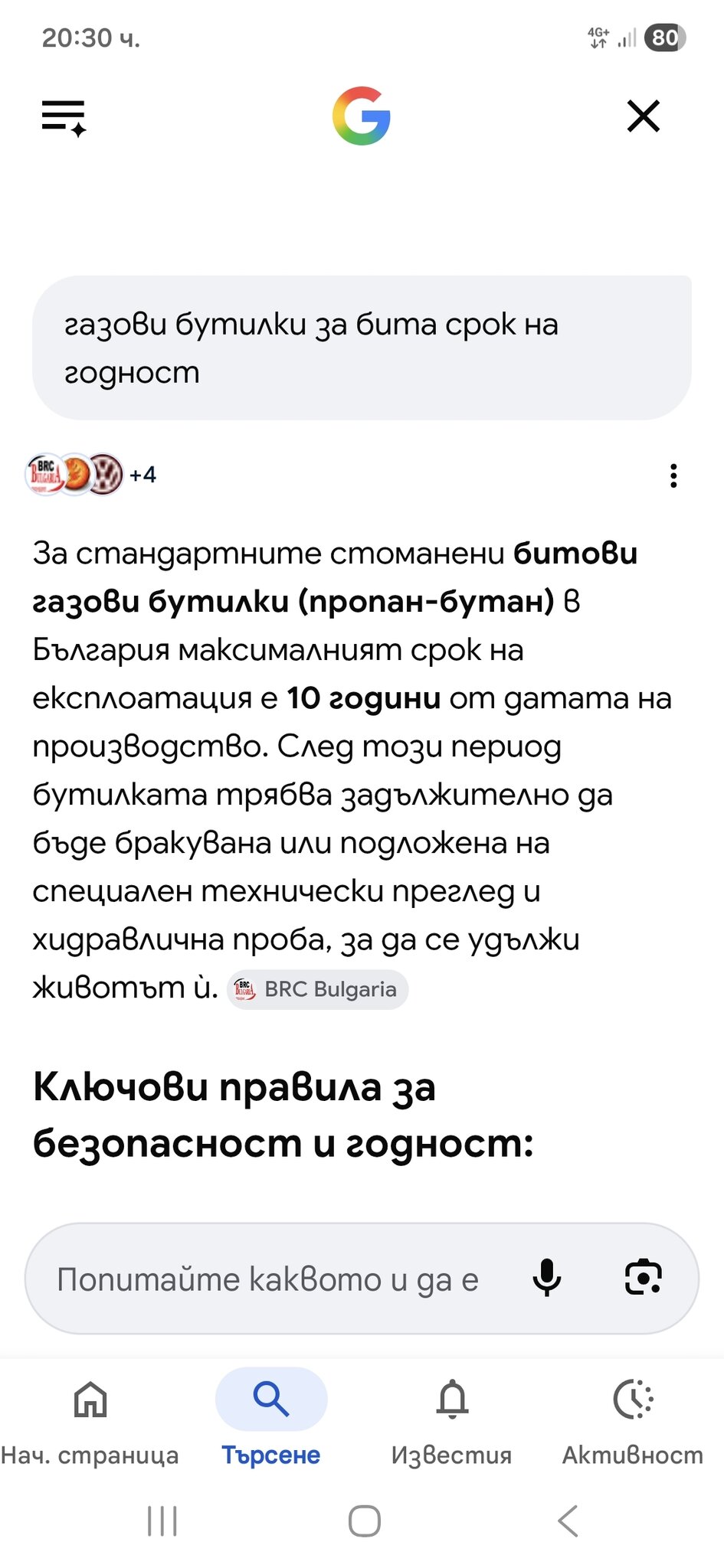Close the AI search with the X
The image size is (724, 1568).
pyautogui.click(x=644, y=116)
